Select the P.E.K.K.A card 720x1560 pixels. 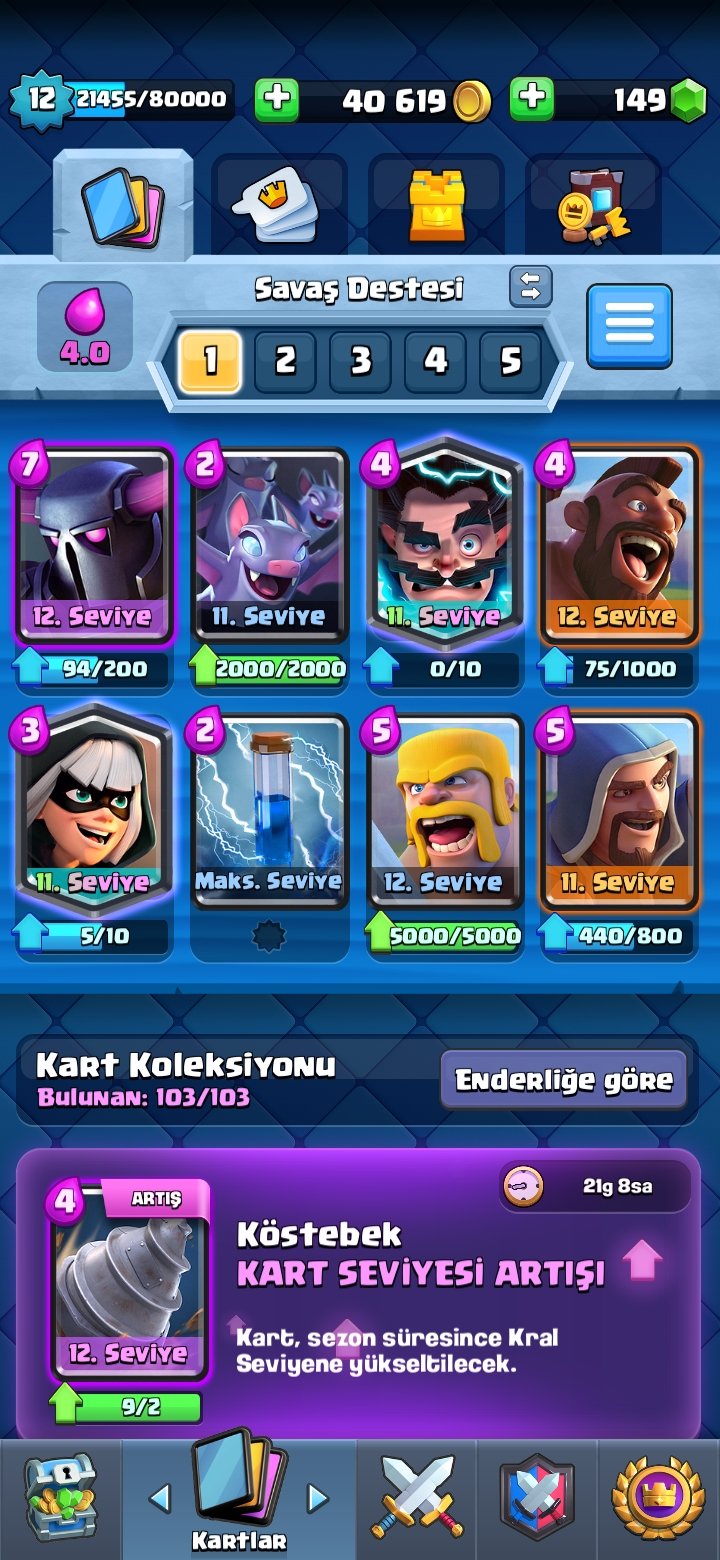[x=93, y=545]
